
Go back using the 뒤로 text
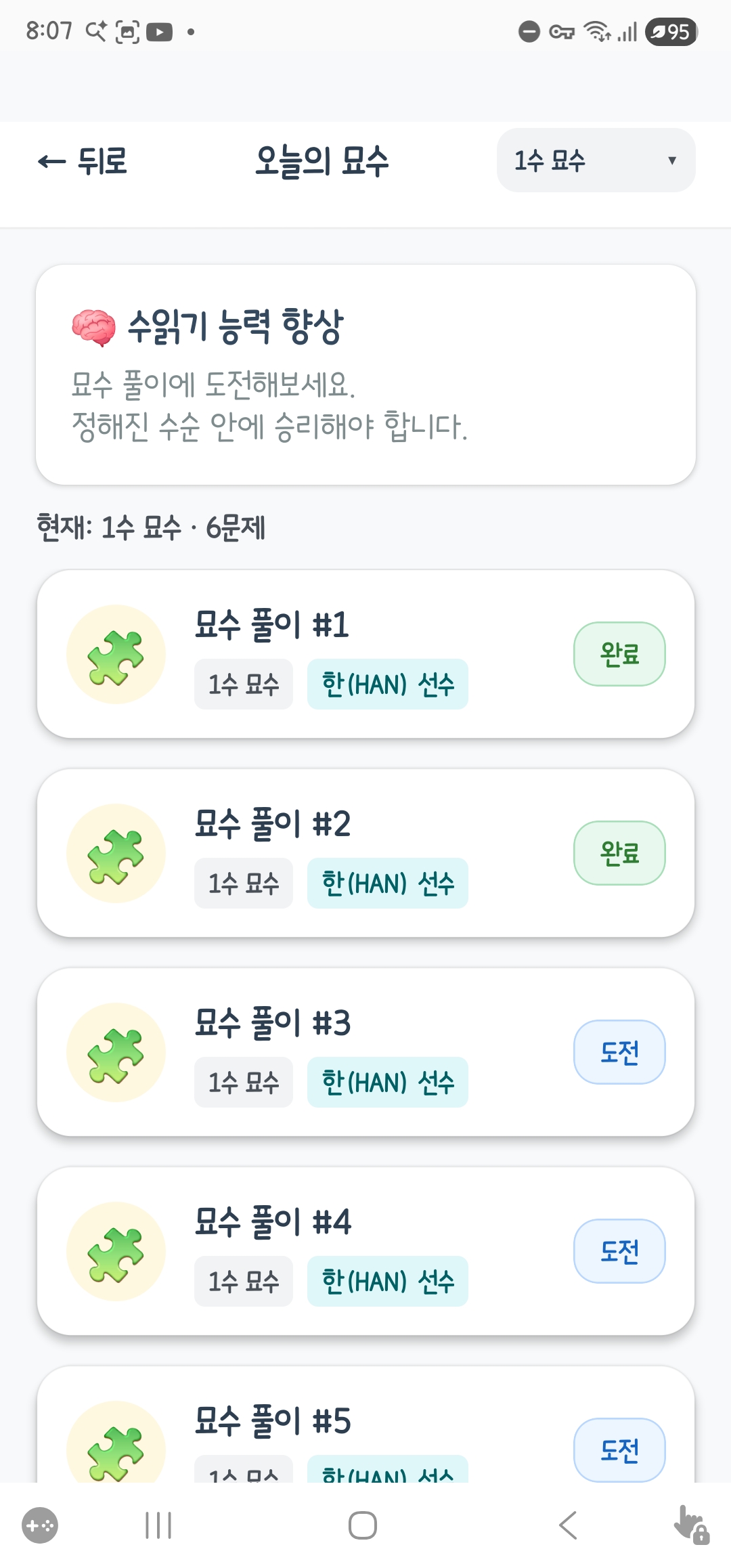[x=102, y=161]
